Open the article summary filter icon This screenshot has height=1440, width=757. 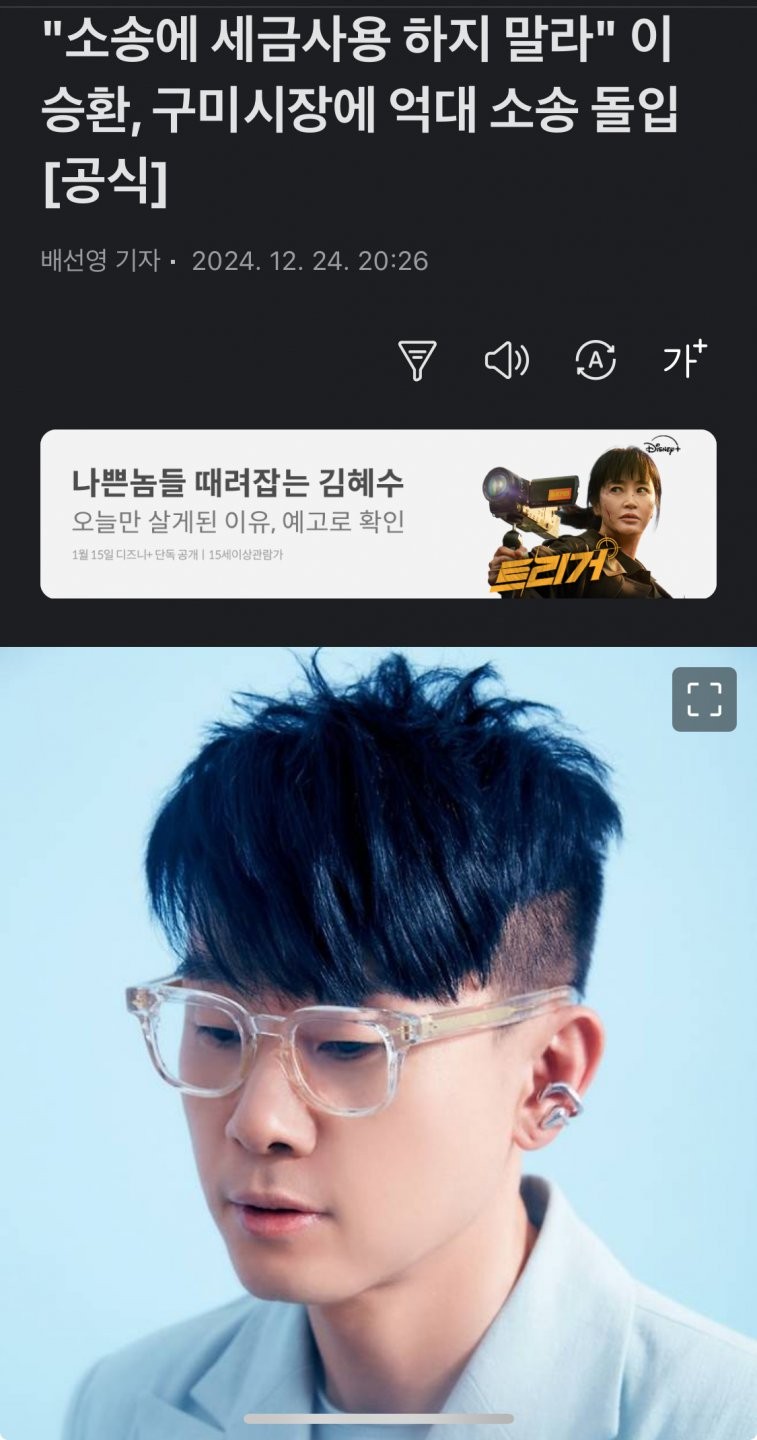tap(417, 360)
